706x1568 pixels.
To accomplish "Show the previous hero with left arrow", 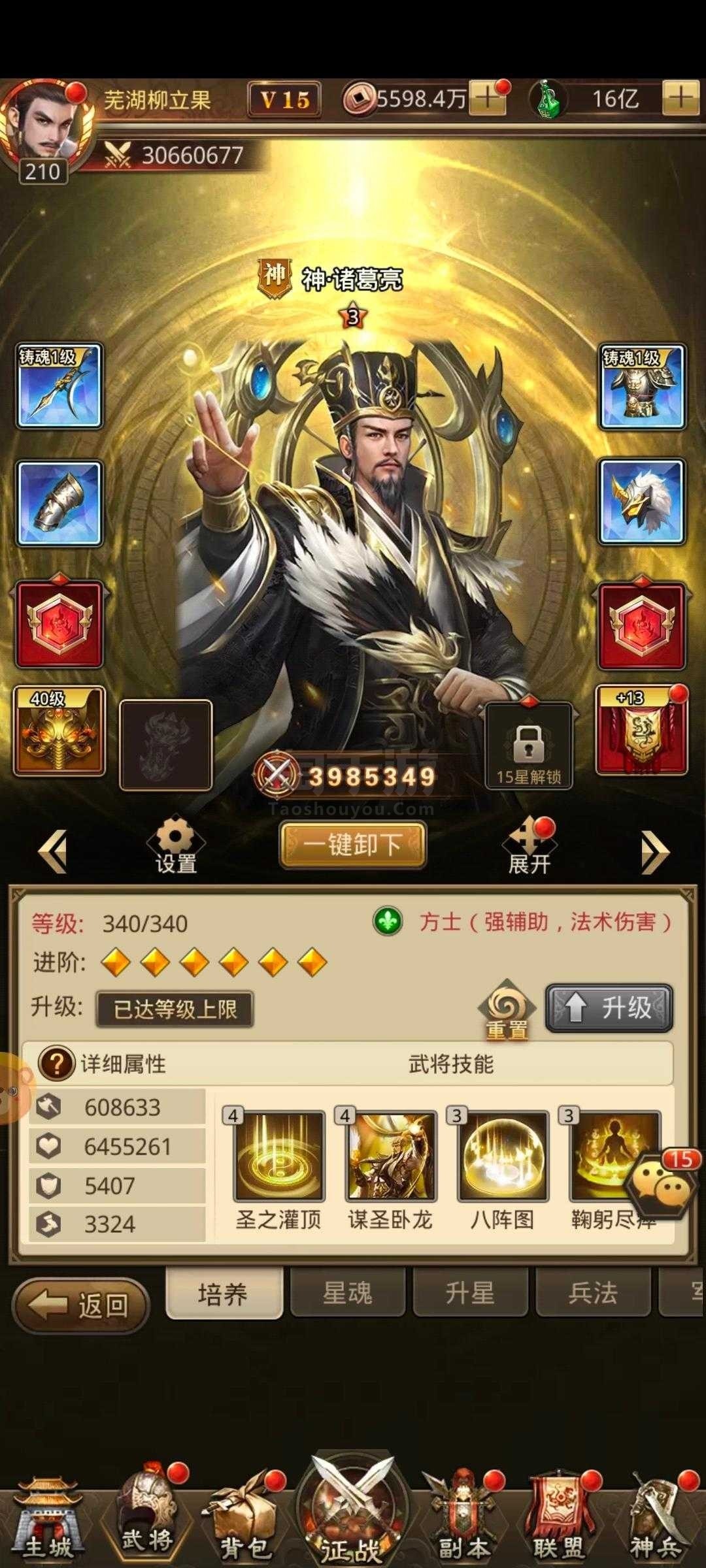I will pyautogui.click(x=52, y=851).
